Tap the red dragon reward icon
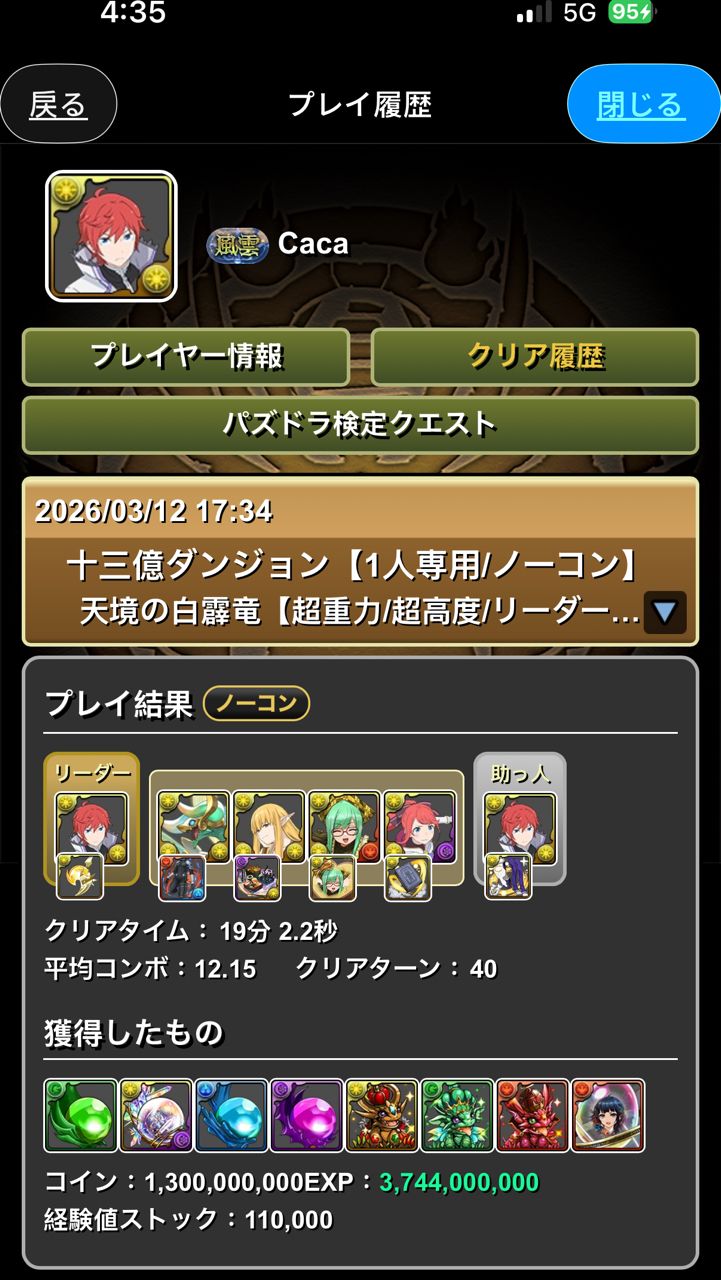The width and height of the screenshot is (721, 1280). 532,1115
